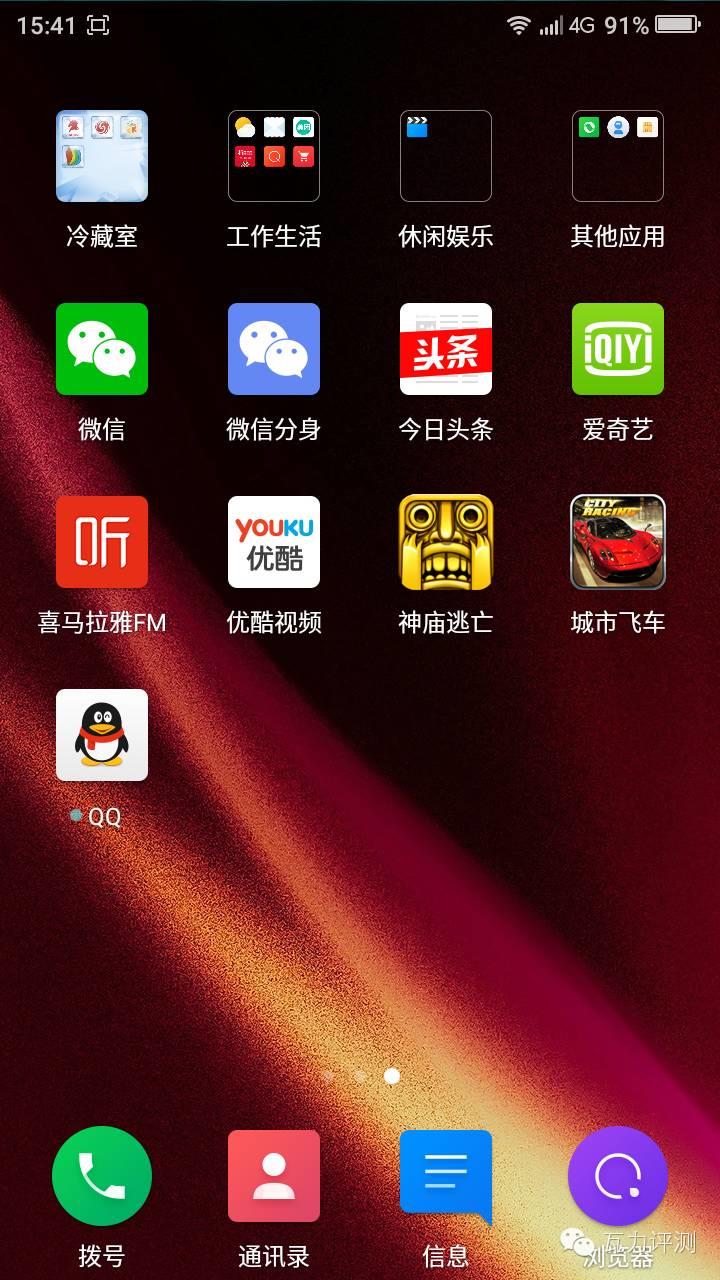Open the 拨号 dialer
720x1280 pixels.
tap(102, 1176)
